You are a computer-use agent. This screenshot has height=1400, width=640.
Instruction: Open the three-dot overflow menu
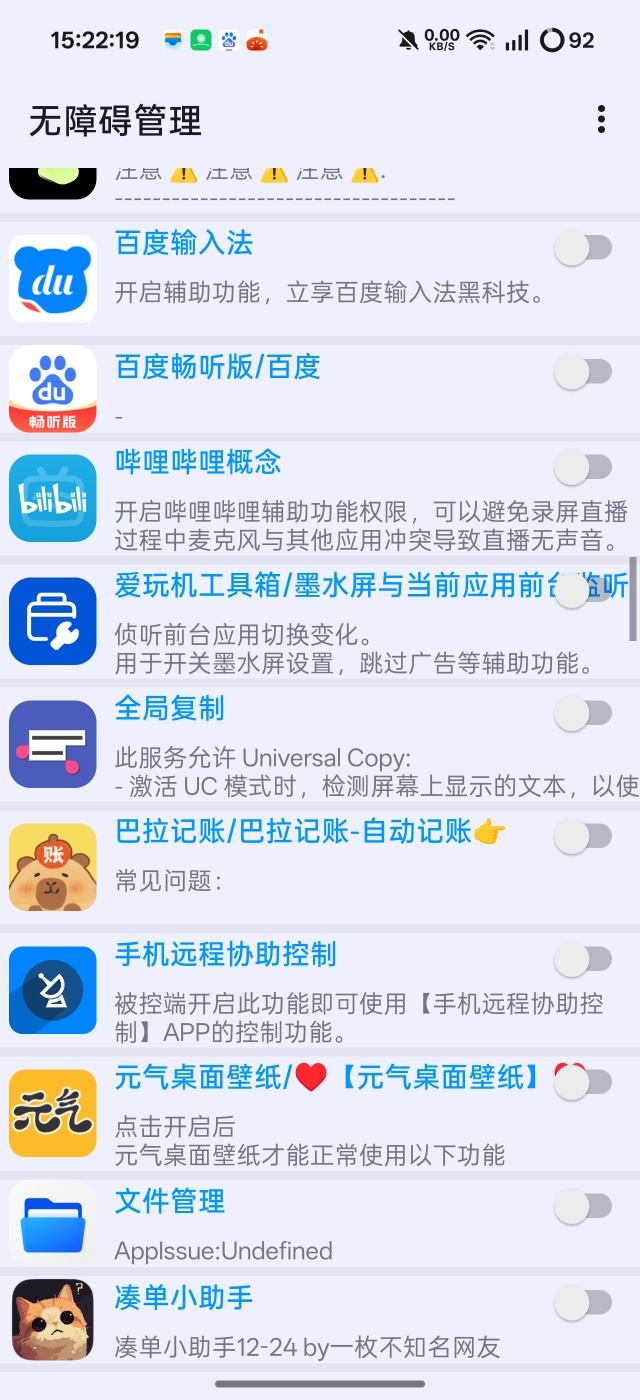point(601,119)
